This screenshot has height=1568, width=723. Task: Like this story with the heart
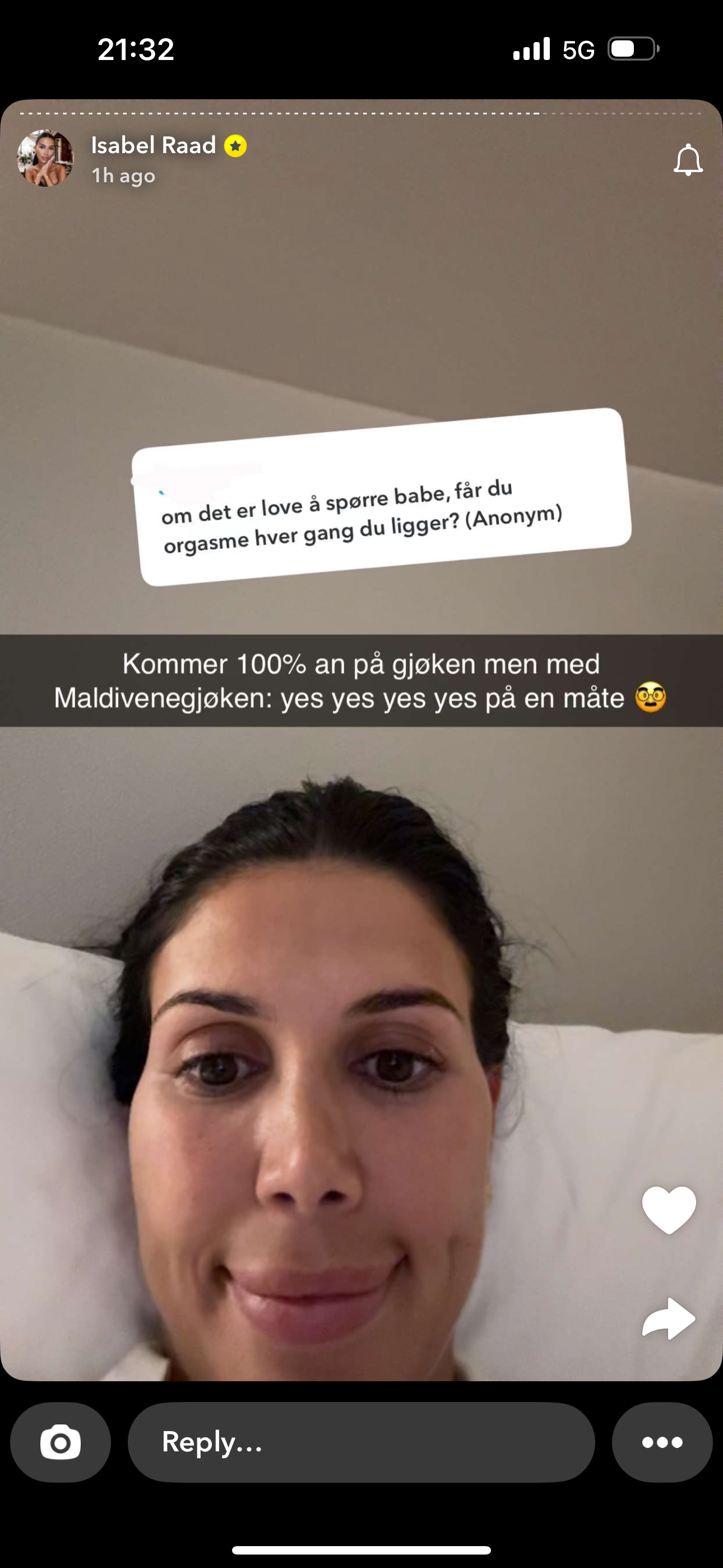[669, 1210]
